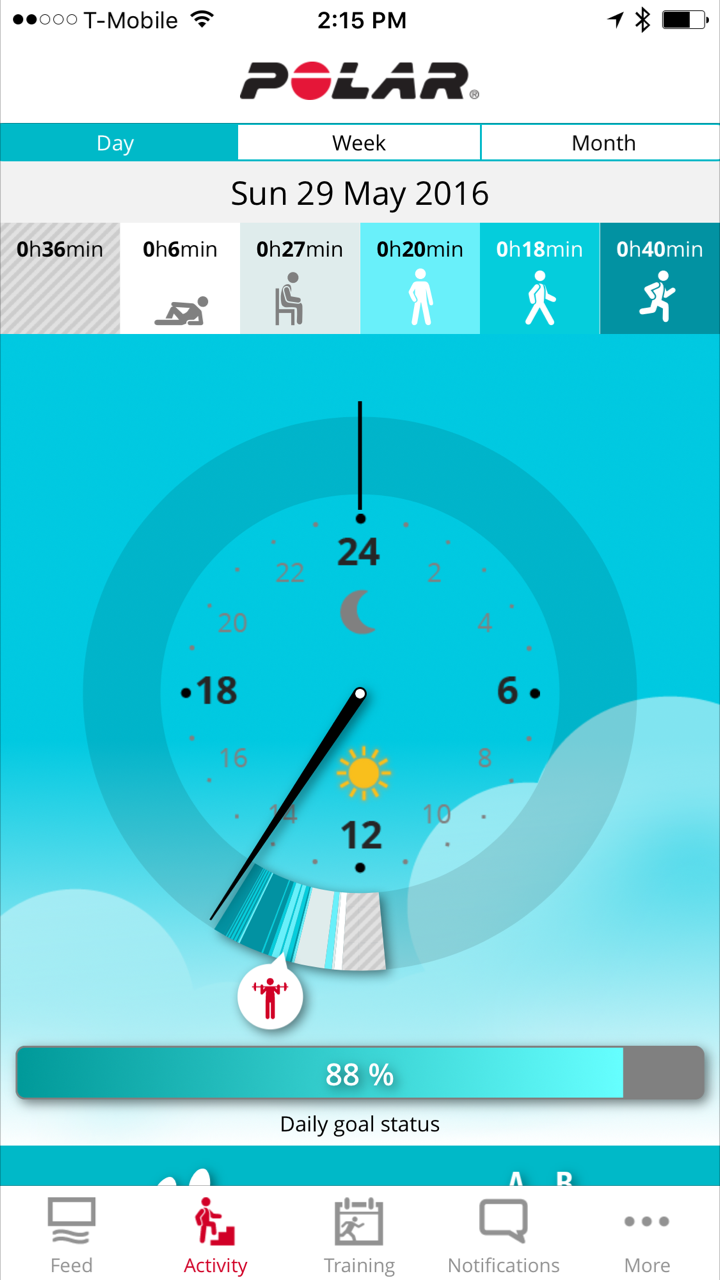
Task: Tap the red weightlifting session marker
Action: pos(269,998)
